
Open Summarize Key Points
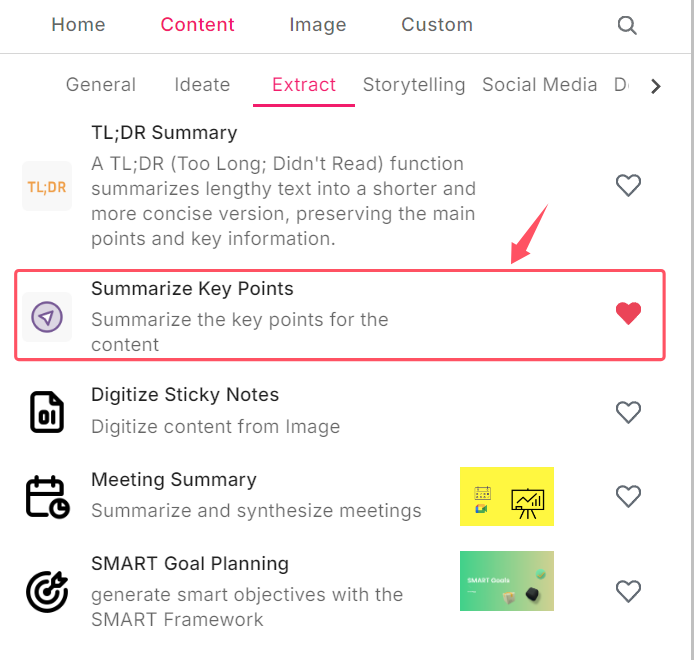click(x=192, y=289)
